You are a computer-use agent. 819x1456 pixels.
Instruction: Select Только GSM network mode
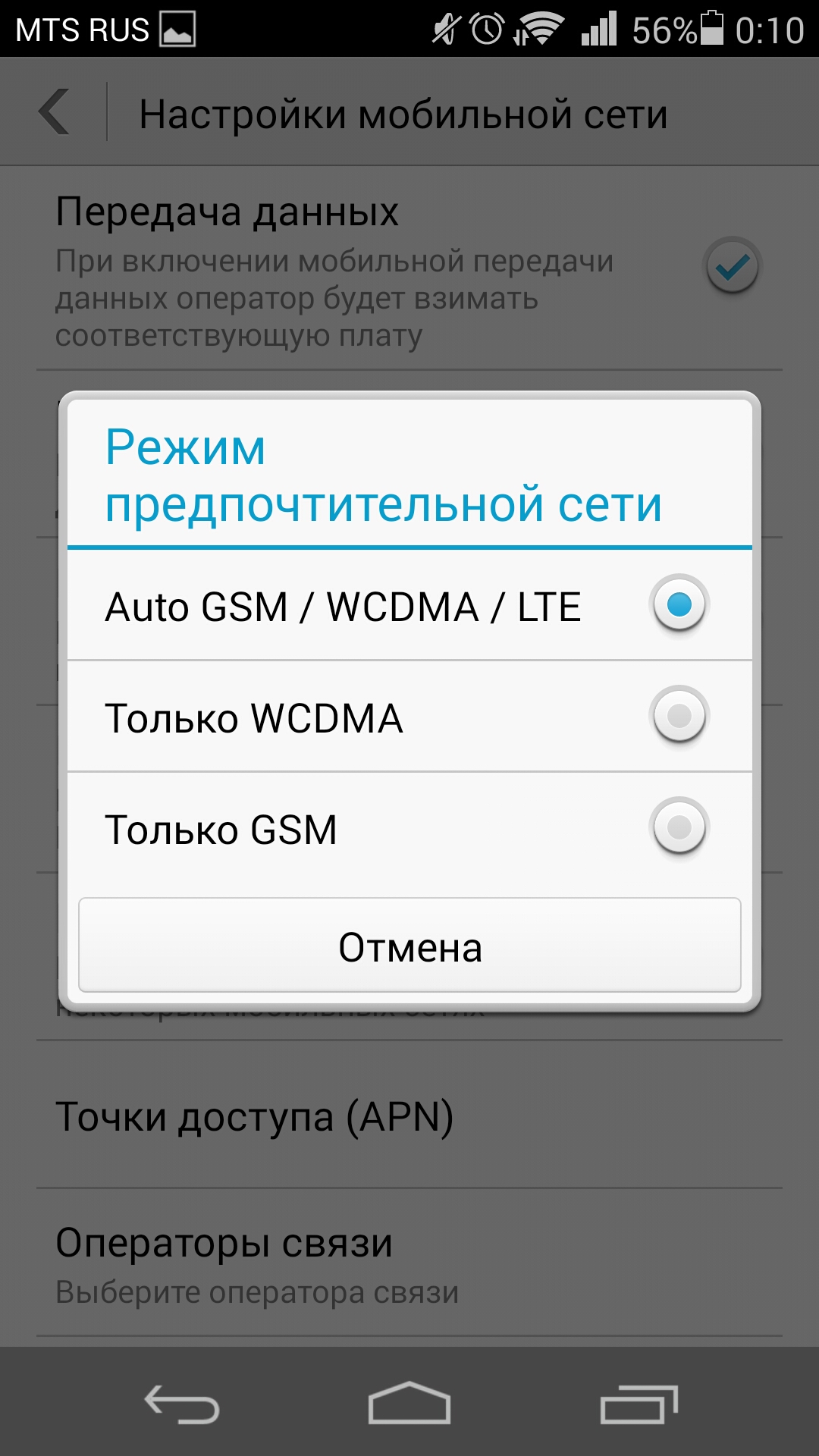pyautogui.click(x=409, y=828)
